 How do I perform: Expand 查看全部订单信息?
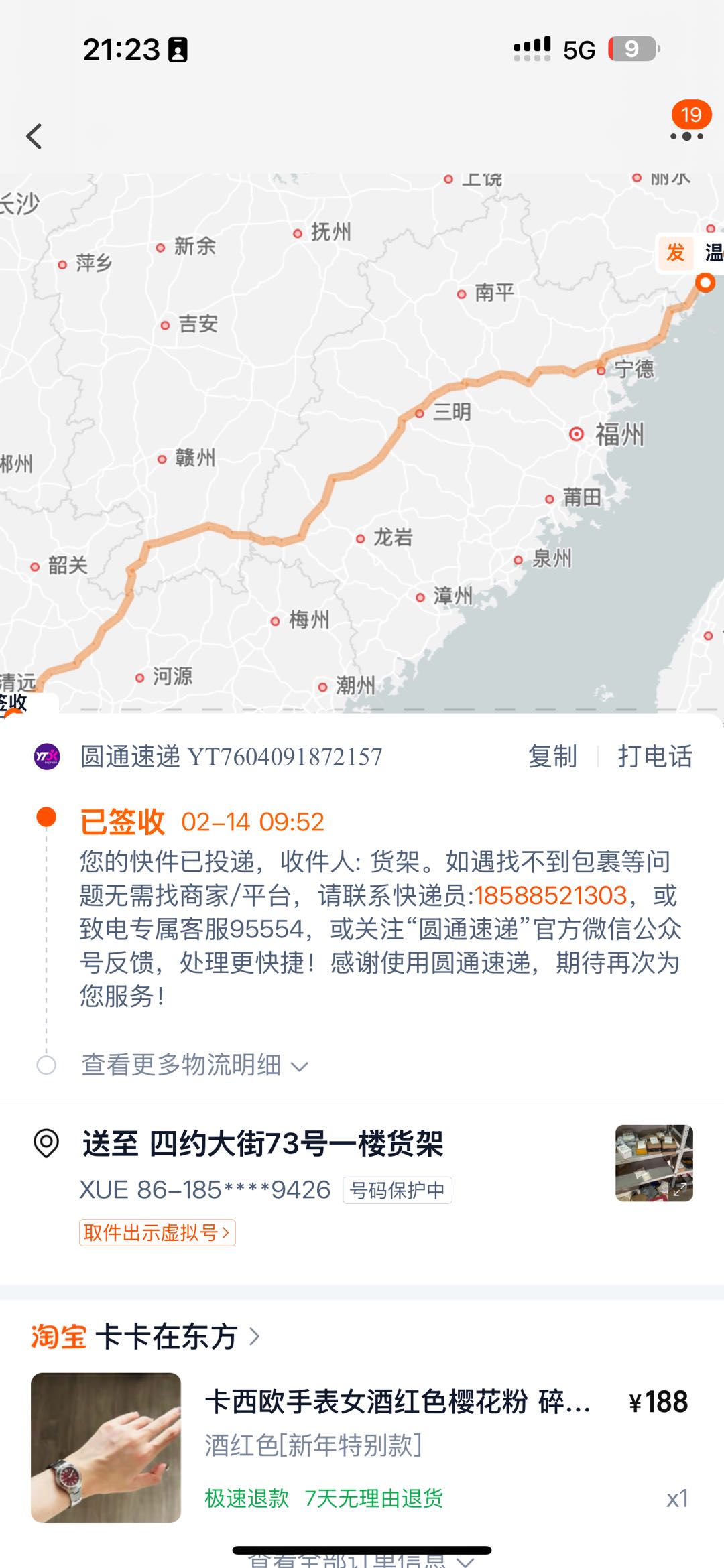[361, 1560]
